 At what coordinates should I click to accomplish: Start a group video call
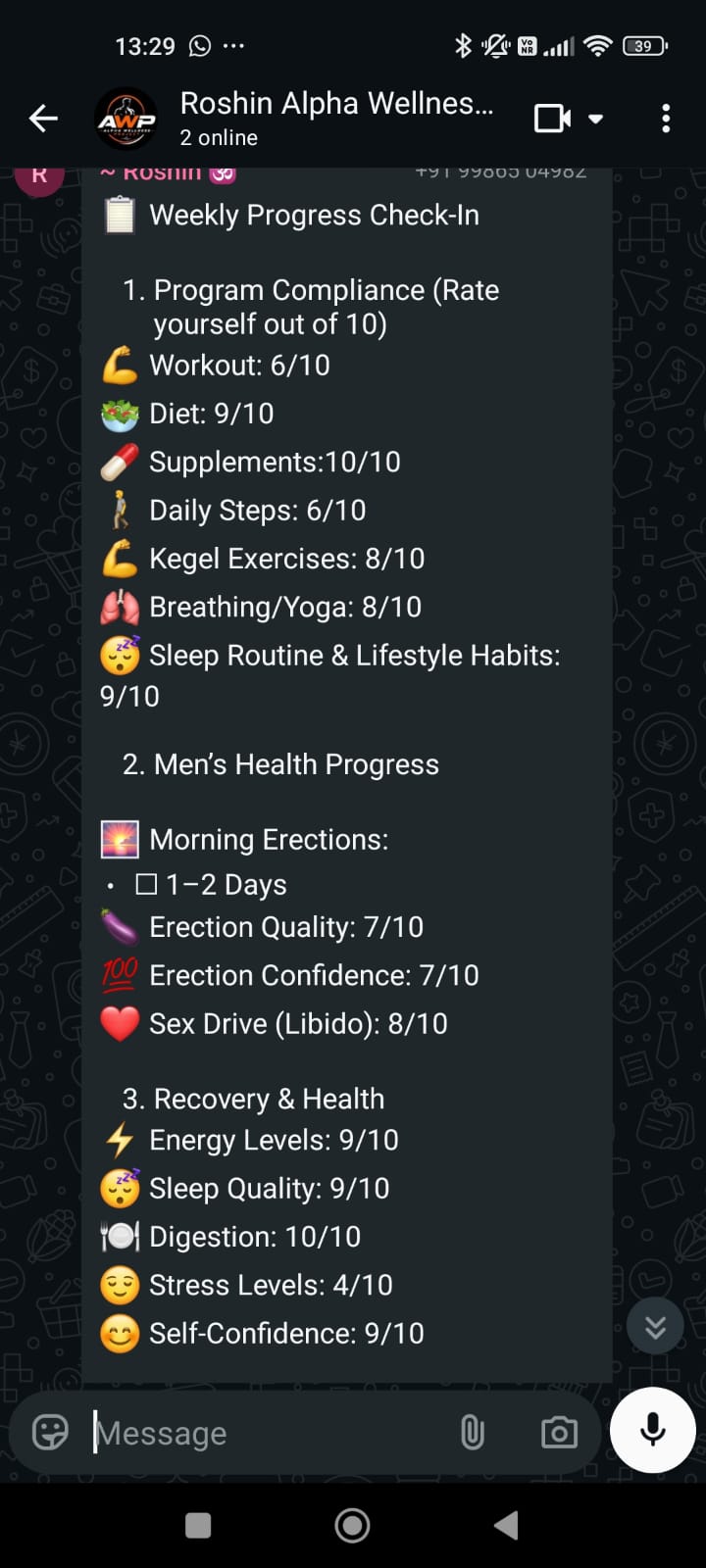[x=553, y=119]
